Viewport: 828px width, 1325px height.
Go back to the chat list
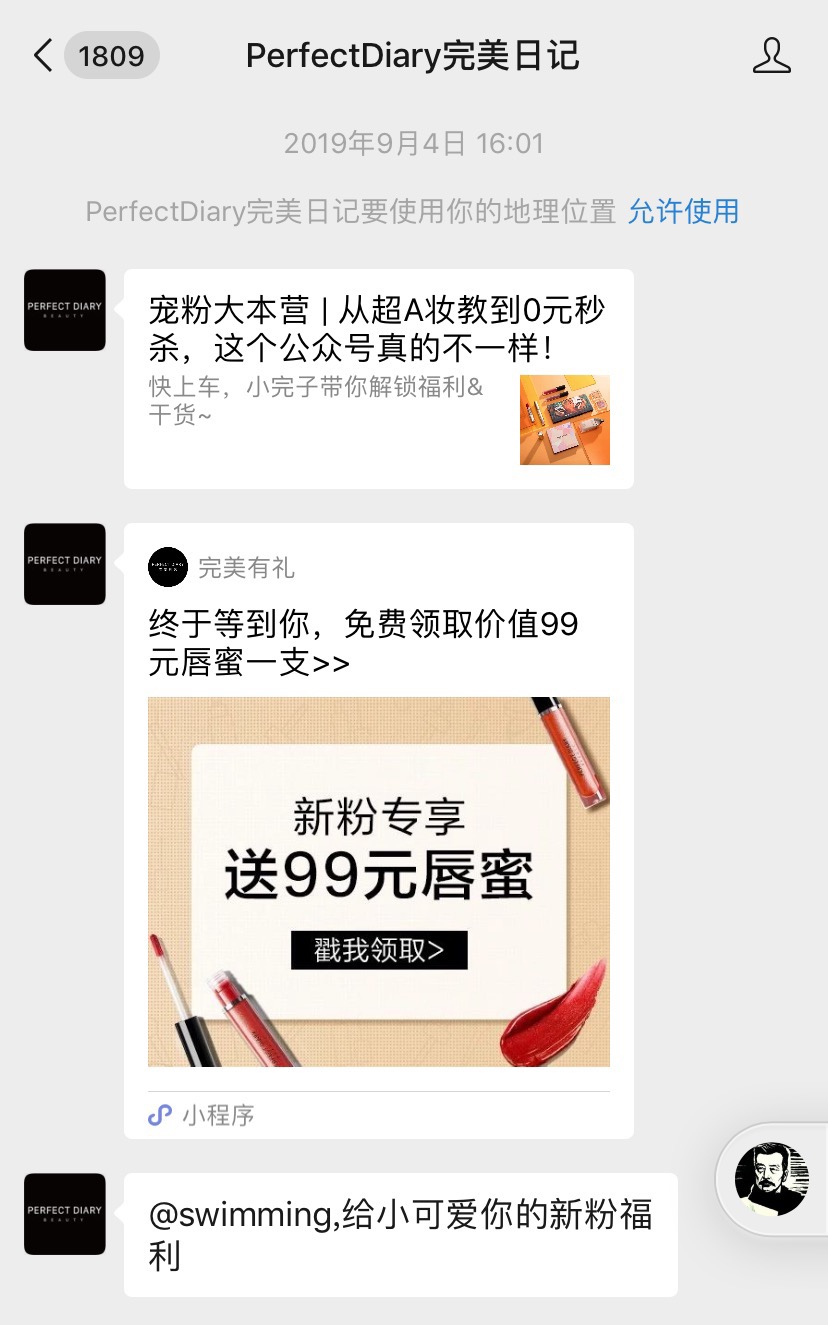43,56
